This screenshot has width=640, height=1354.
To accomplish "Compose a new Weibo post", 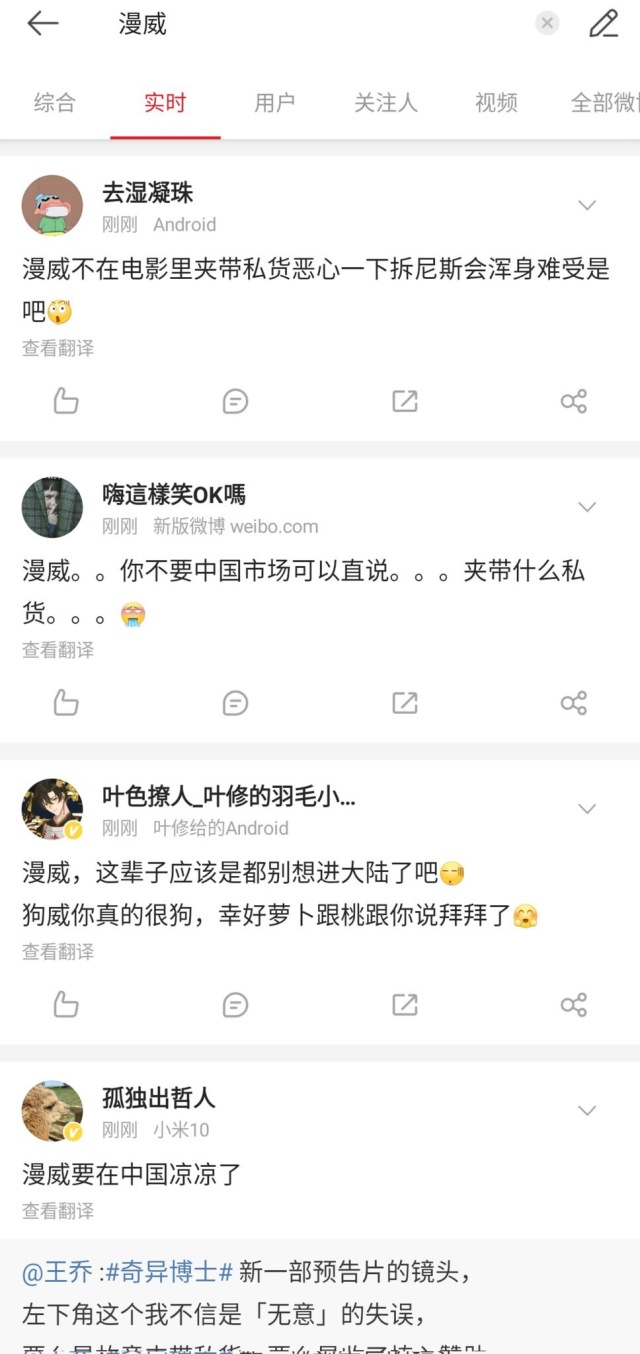I will (x=603, y=24).
